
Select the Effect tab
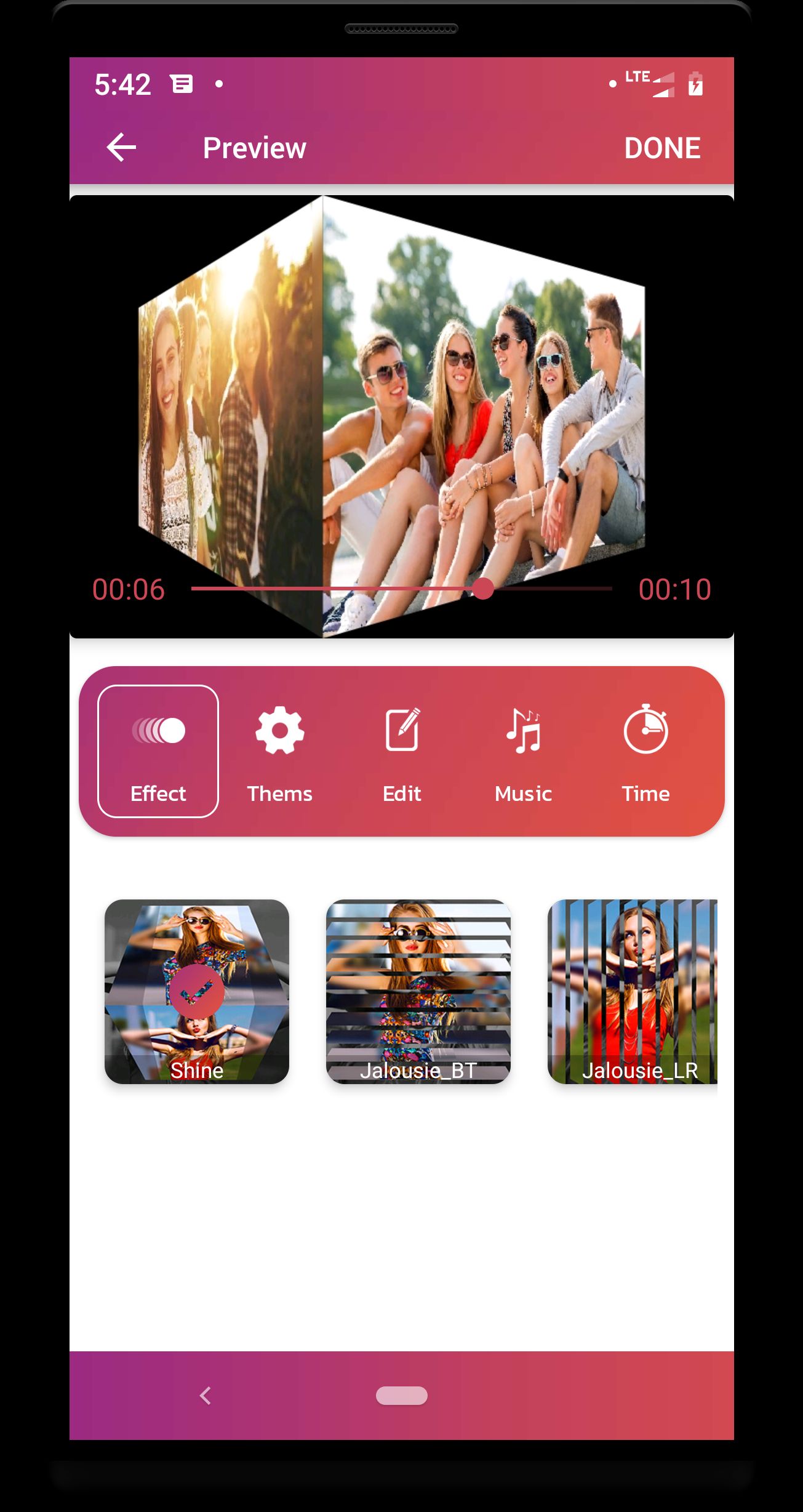click(158, 751)
